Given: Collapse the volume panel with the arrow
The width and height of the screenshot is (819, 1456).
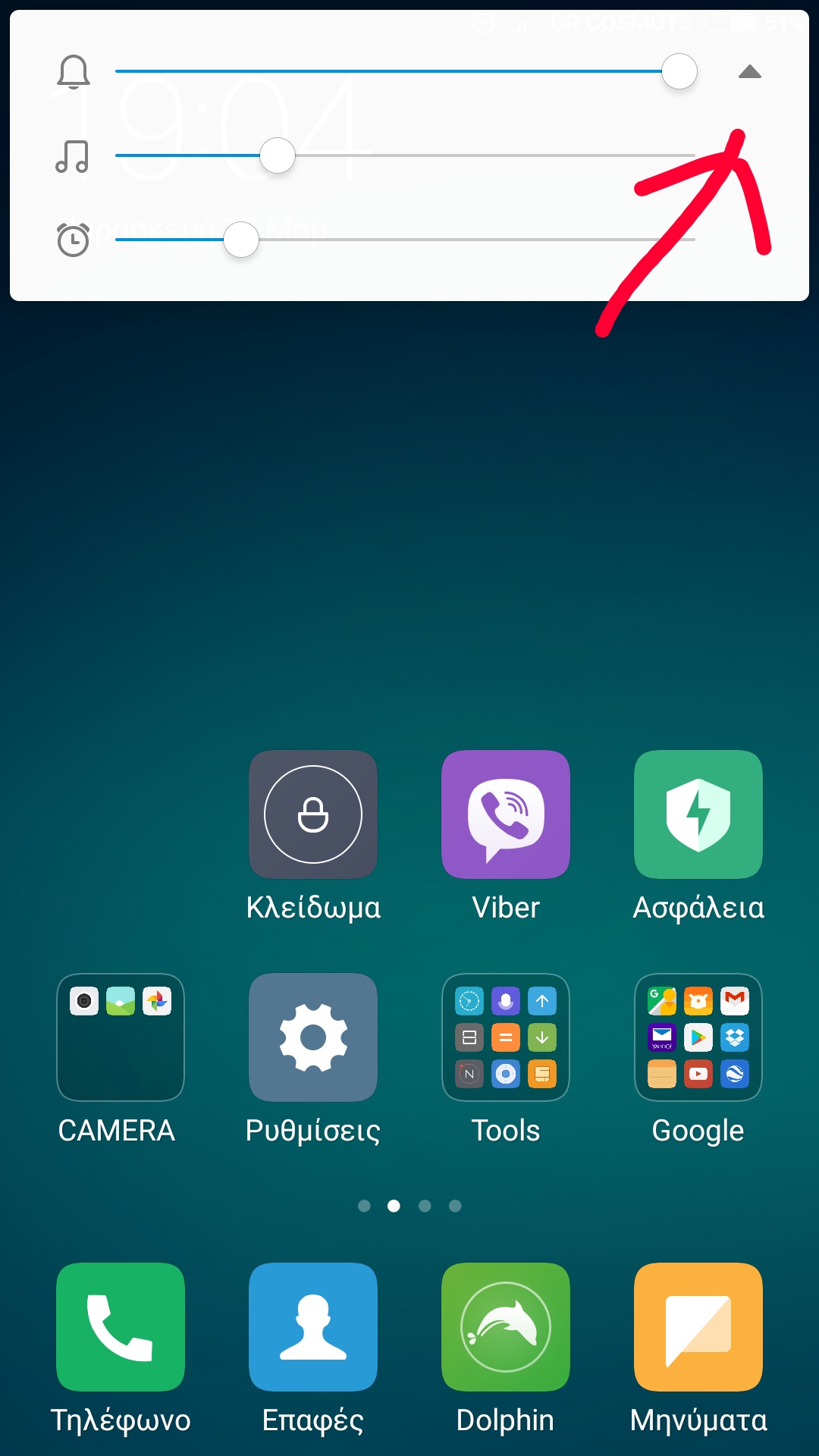Looking at the screenshot, I should point(749,72).
